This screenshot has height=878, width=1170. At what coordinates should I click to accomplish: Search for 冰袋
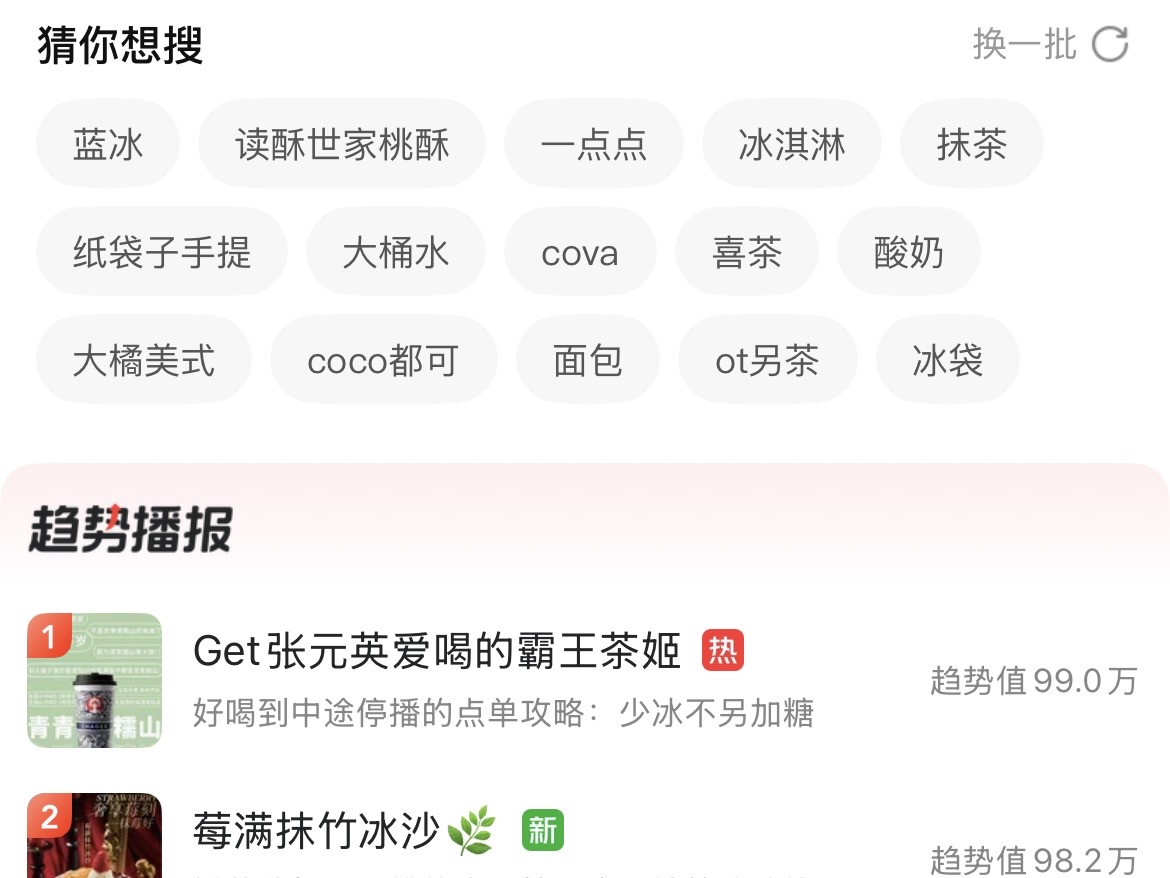coord(947,360)
